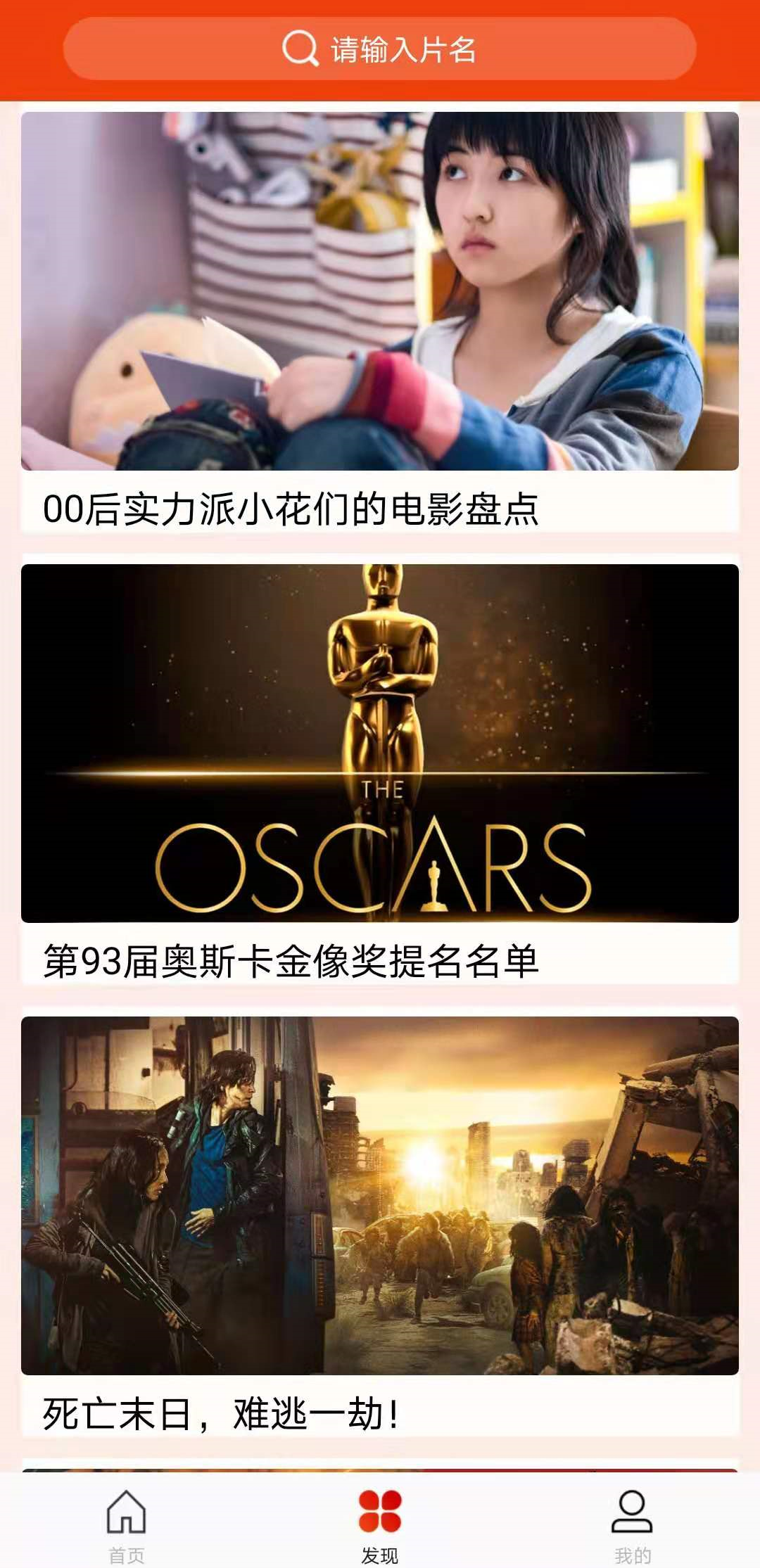The width and height of the screenshot is (760, 1568).
Task: Switch to the 首页 tab
Action: [x=127, y=1522]
